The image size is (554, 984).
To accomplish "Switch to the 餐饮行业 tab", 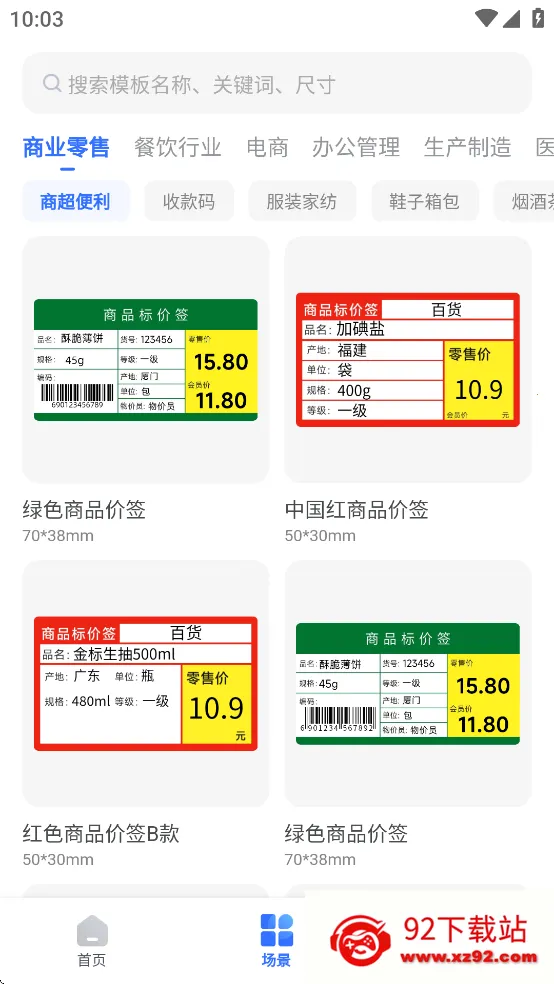I will [178, 147].
